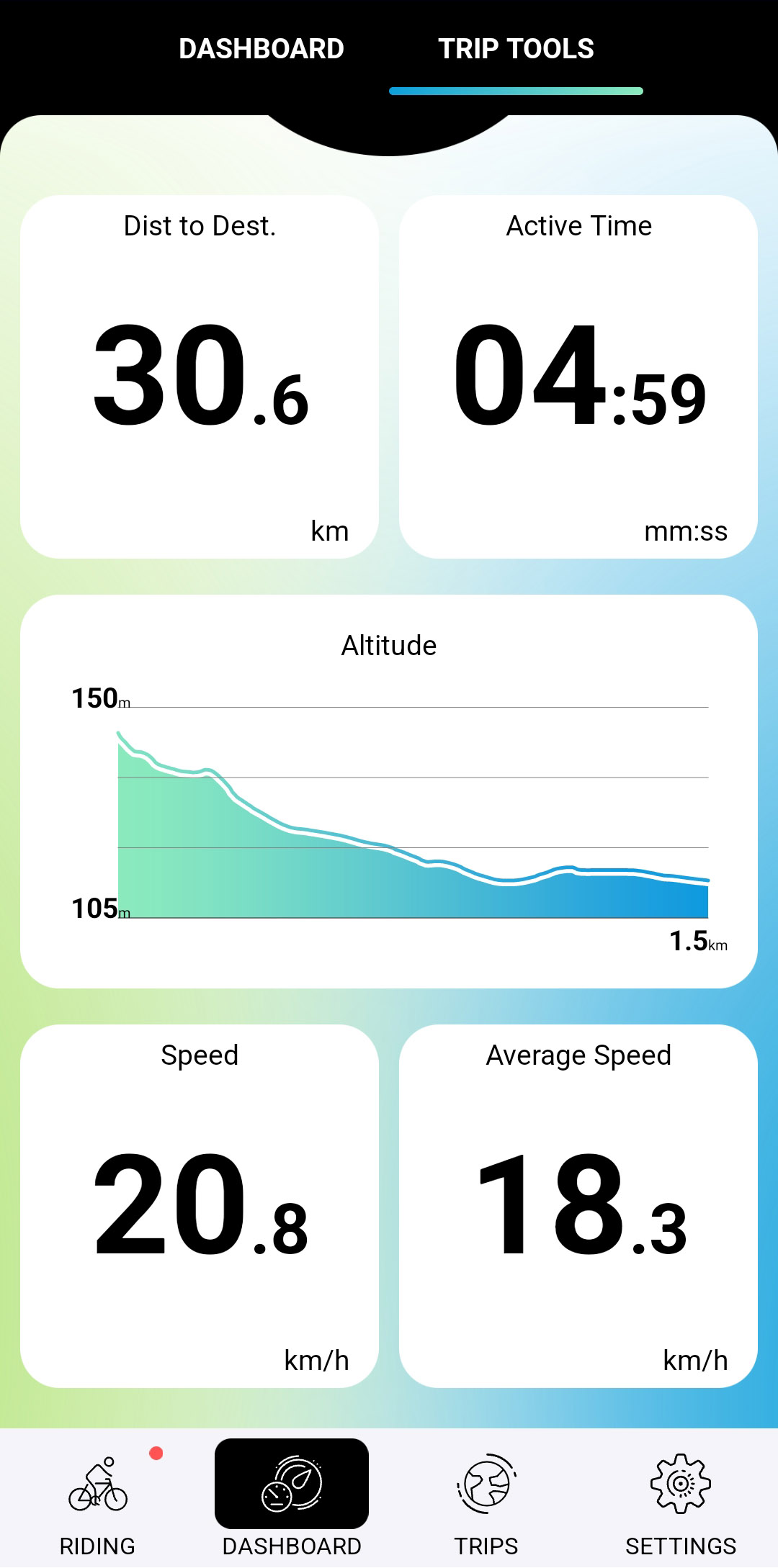Select the TRIP TOOLS top tab
This screenshot has width=778, height=1568.
pos(516,49)
